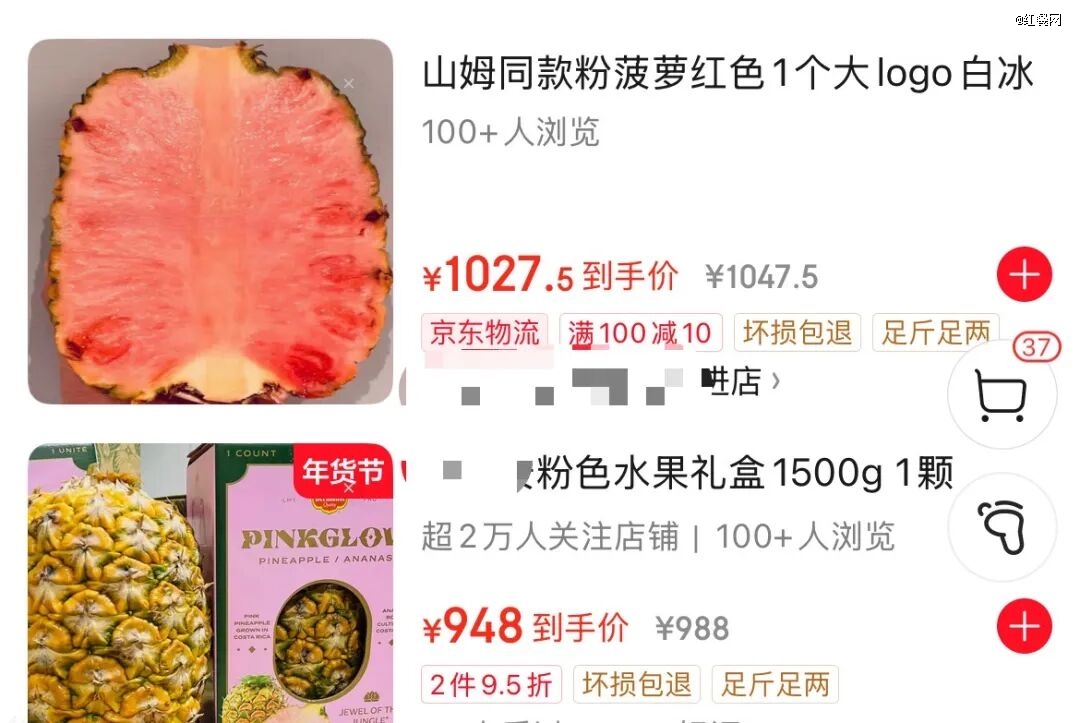Add the ¥1027.5 pink pineapple to cart
This screenshot has width=1080, height=723.
coord(1024,275)
